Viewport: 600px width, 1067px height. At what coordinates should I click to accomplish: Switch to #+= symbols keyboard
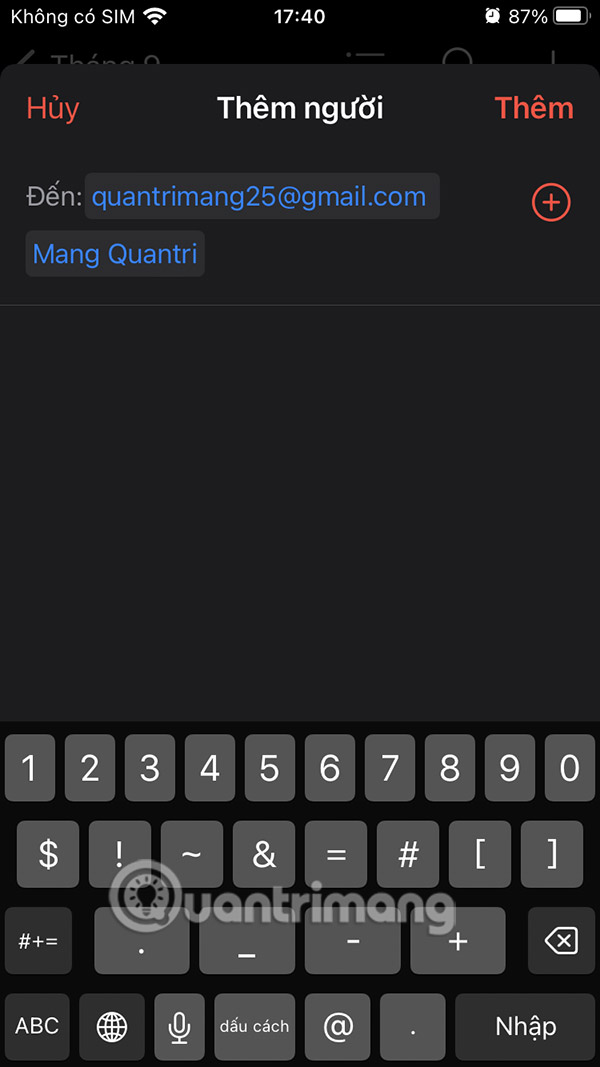(38, 941)
